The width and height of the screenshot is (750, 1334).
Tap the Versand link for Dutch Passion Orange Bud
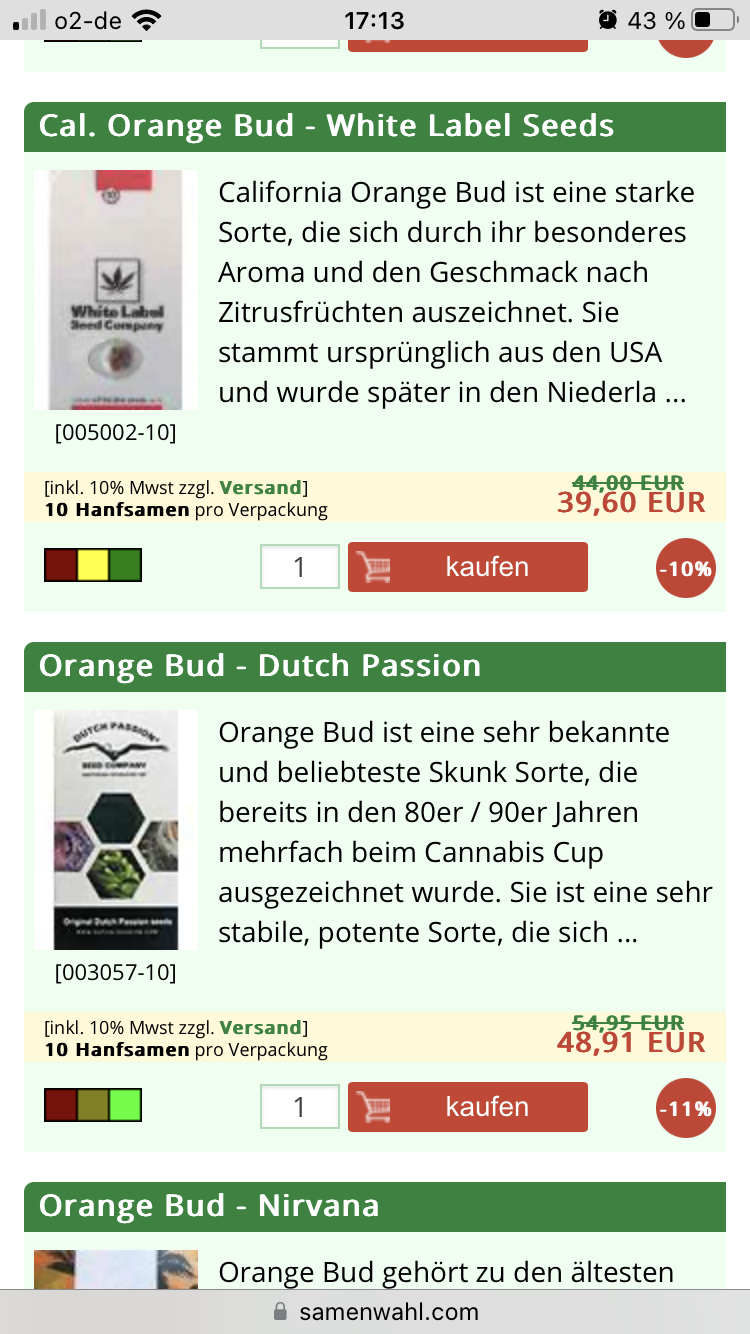260,1028
